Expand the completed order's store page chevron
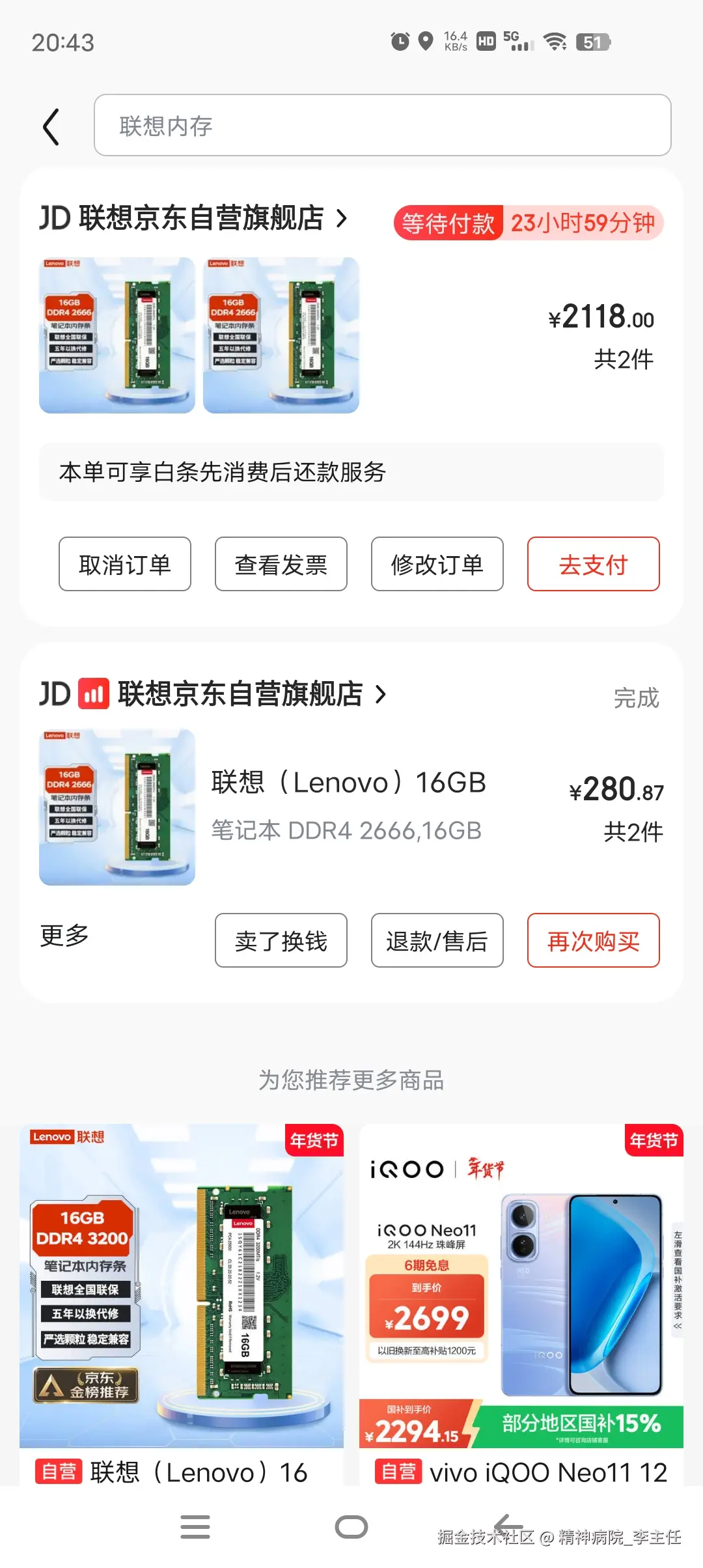The height and width of the screenshot is (1568, 703). point(380,694)
